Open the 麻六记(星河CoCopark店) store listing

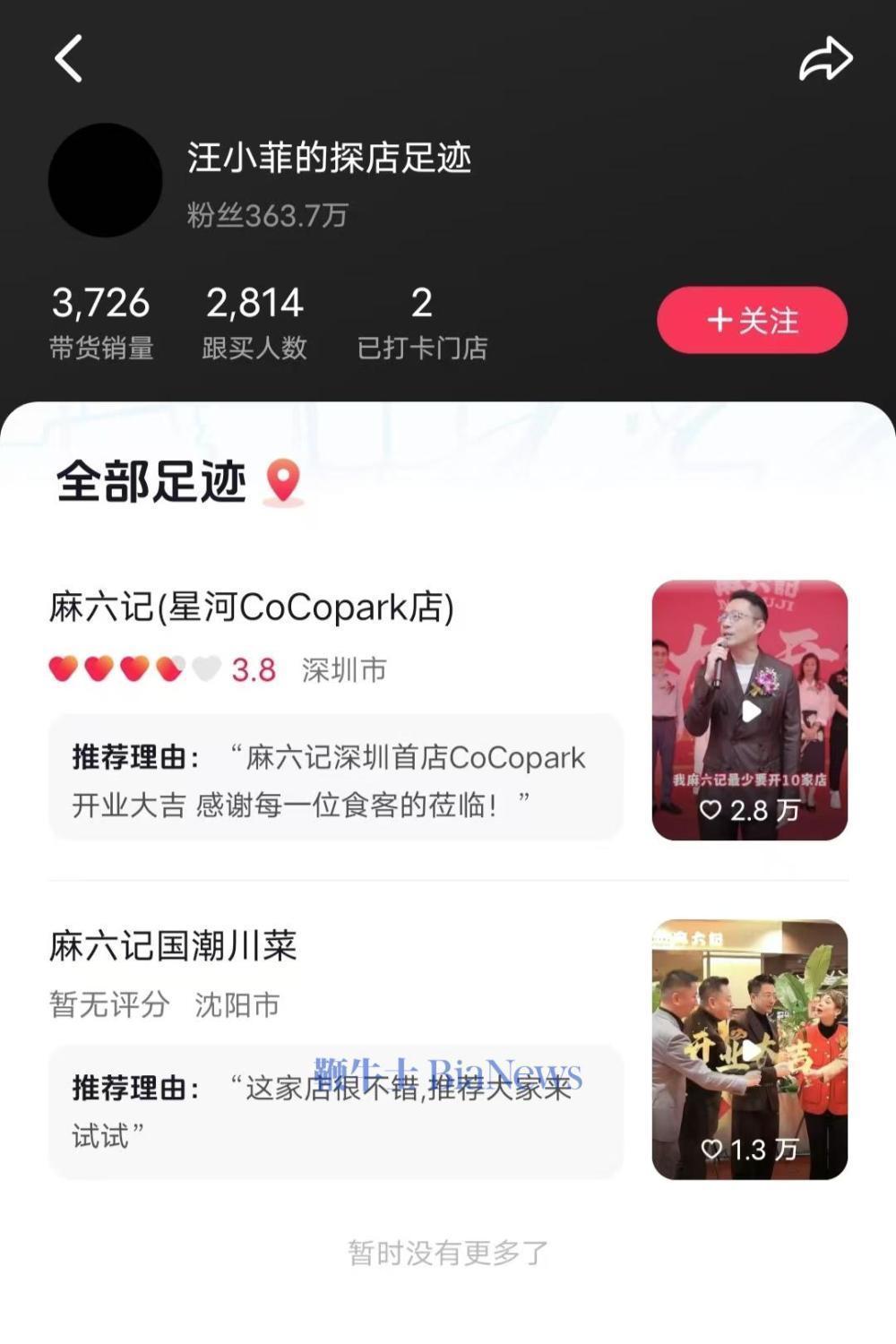coord(252,607)
